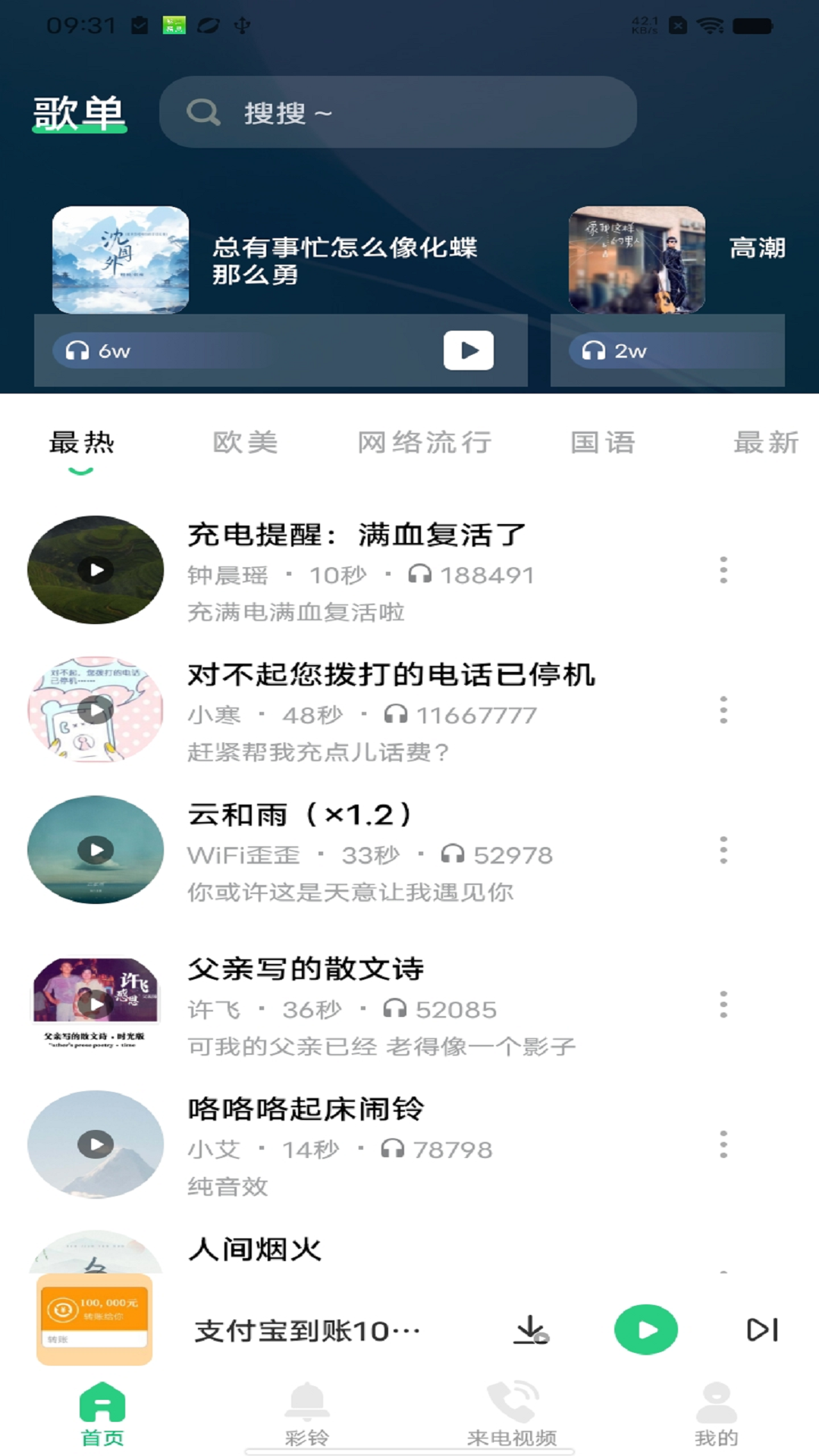The image size is (819, 1456).
Task: Skip to the next track
Action: click(762, 1329)
